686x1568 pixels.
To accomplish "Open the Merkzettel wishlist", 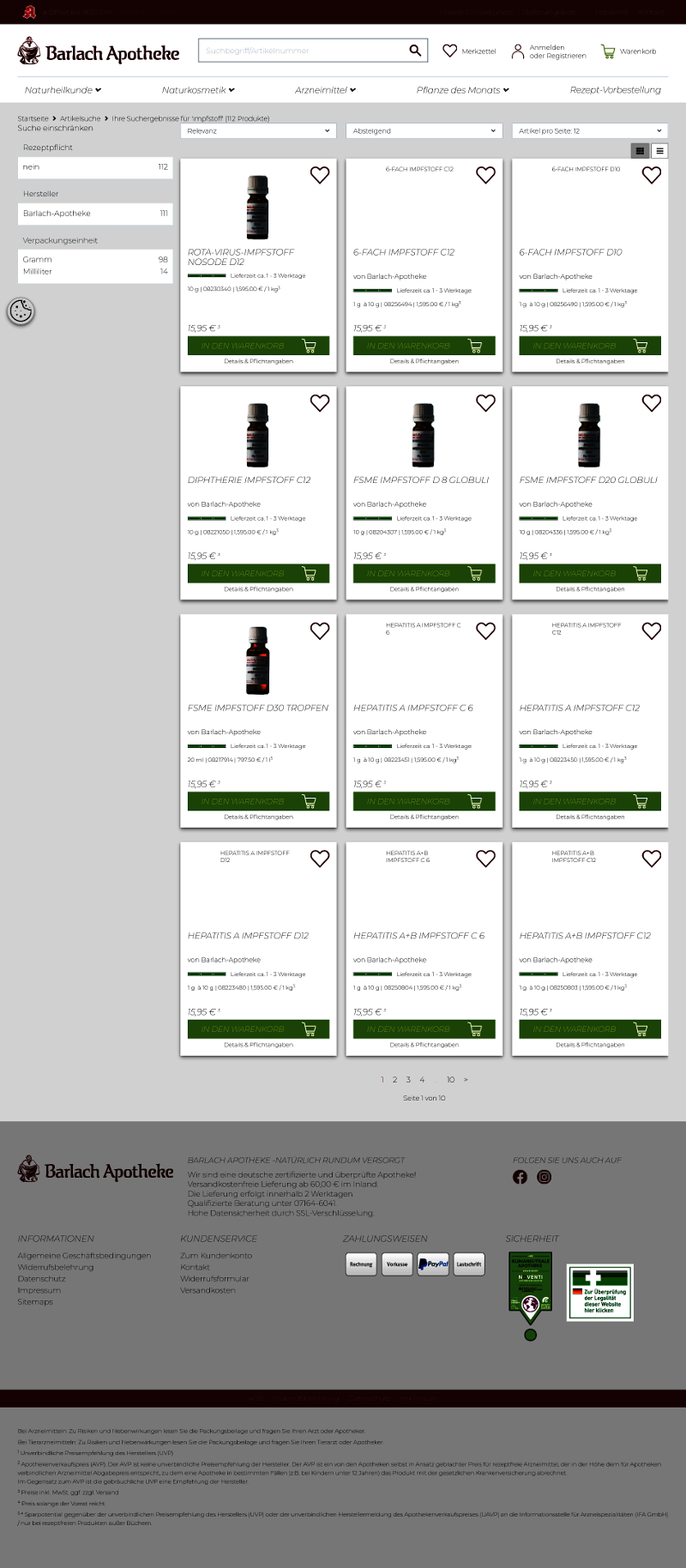I will click(x=469, y=51).
